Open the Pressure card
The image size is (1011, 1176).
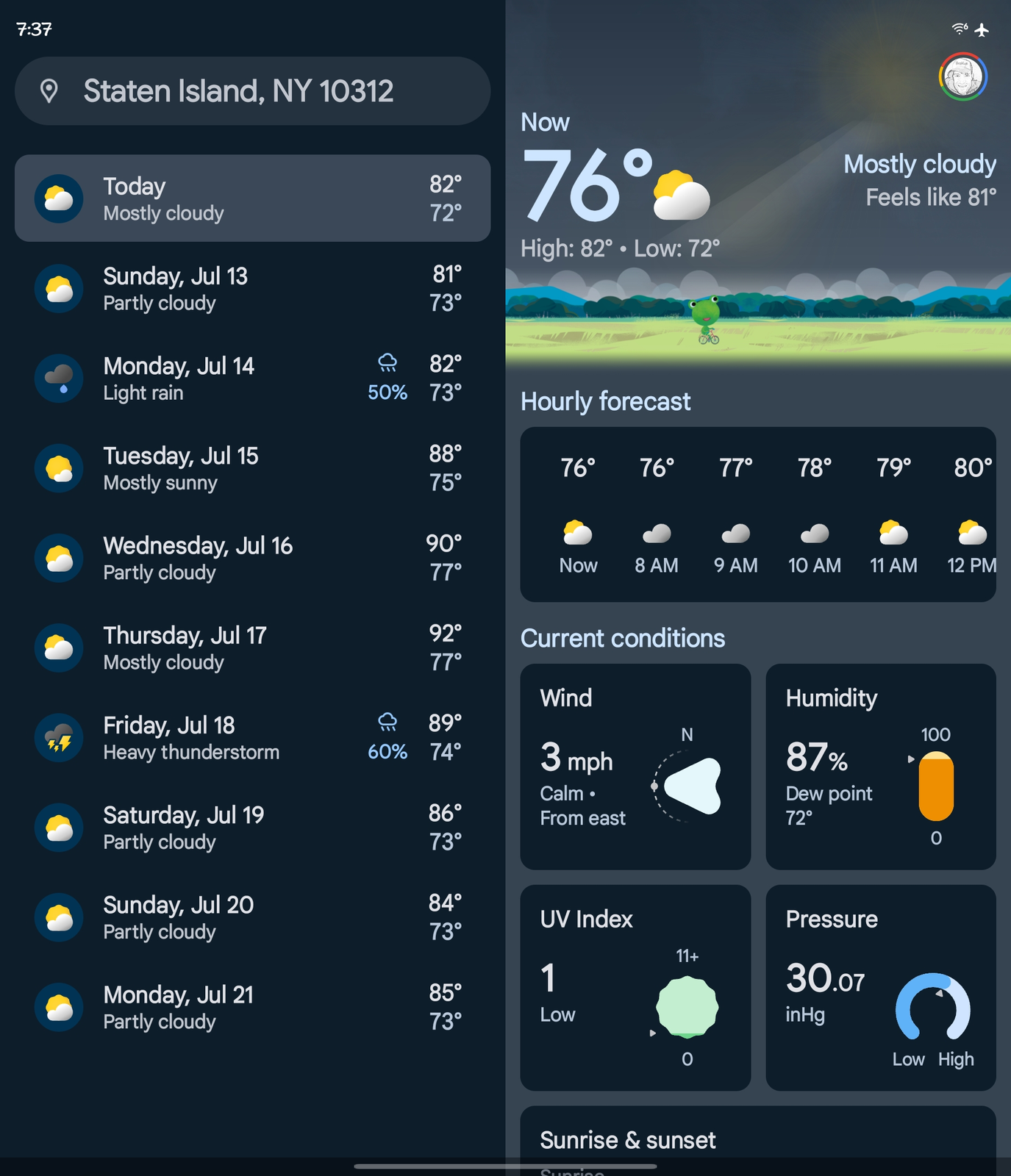(880, 987)
